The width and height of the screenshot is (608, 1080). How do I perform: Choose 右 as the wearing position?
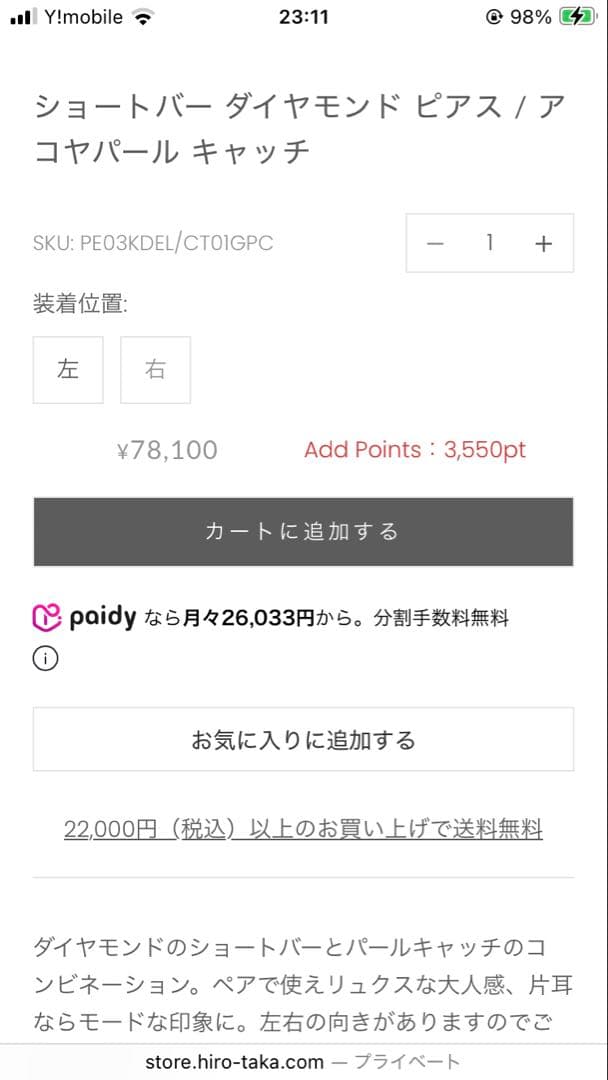(155, 369)
